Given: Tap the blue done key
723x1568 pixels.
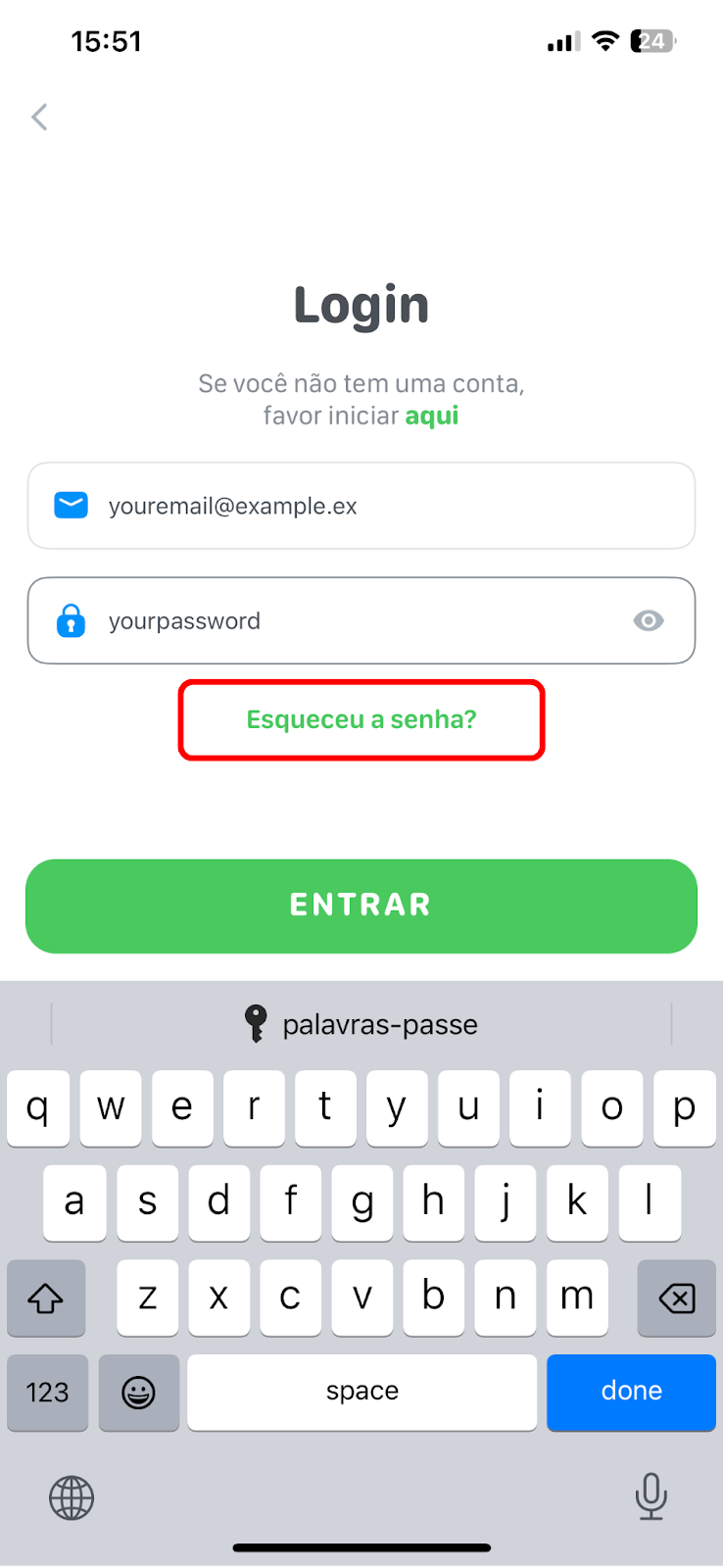Looking at the screenshot, I should 631,1392.
